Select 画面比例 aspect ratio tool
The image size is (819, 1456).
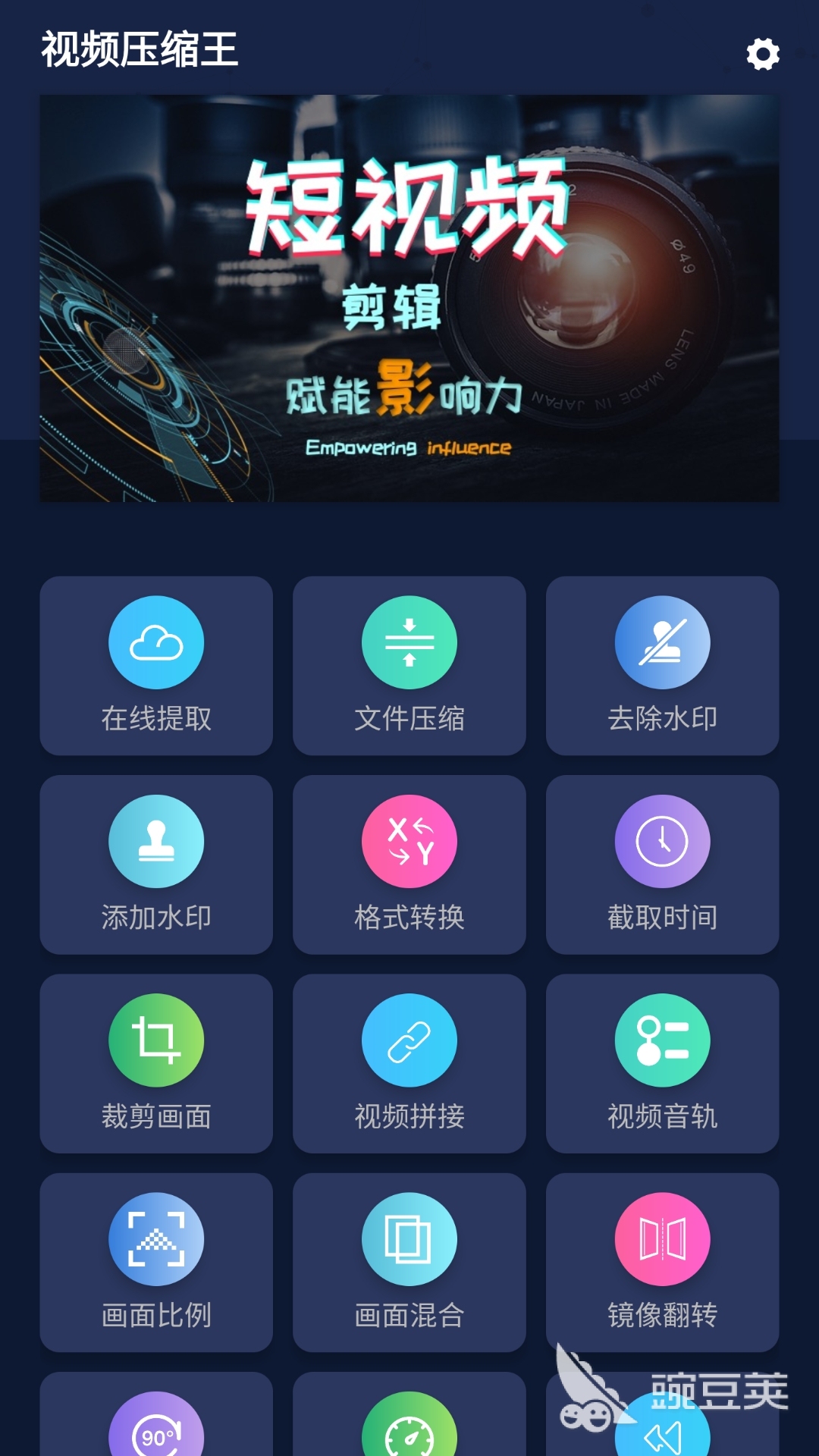coord(156,1261)
